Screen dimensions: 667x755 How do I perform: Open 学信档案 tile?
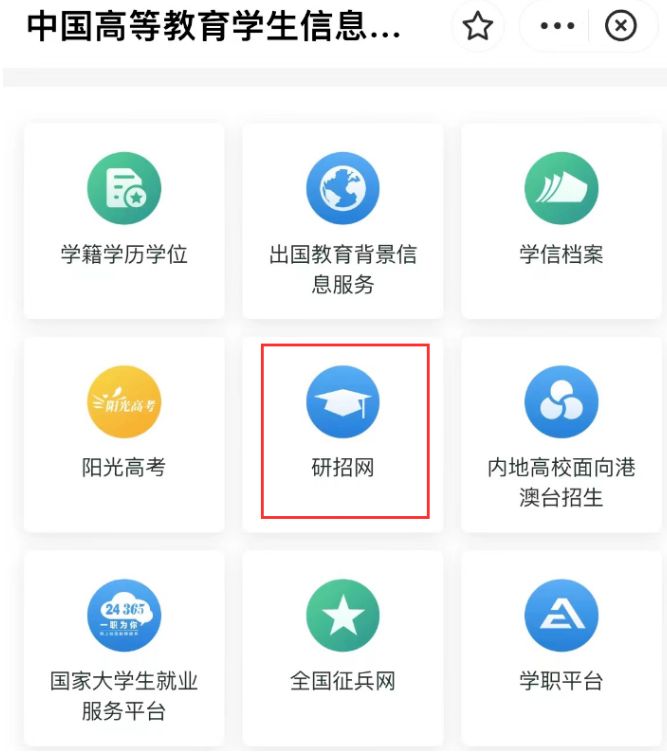561,220
